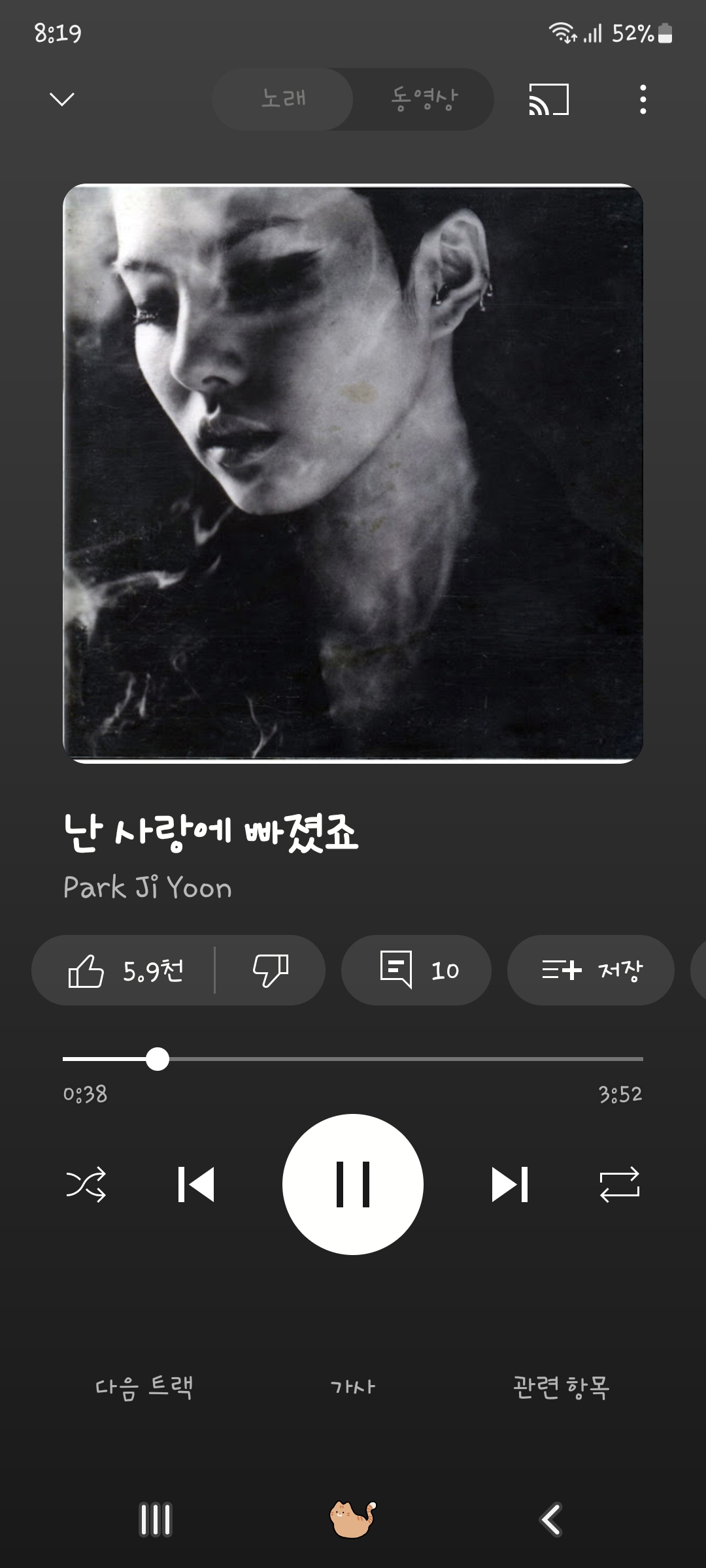This screenshot has height=1568, width=706.
Task: Tap the playback progress bar position
Action: pyautogui.click(x=353, y=1059)
